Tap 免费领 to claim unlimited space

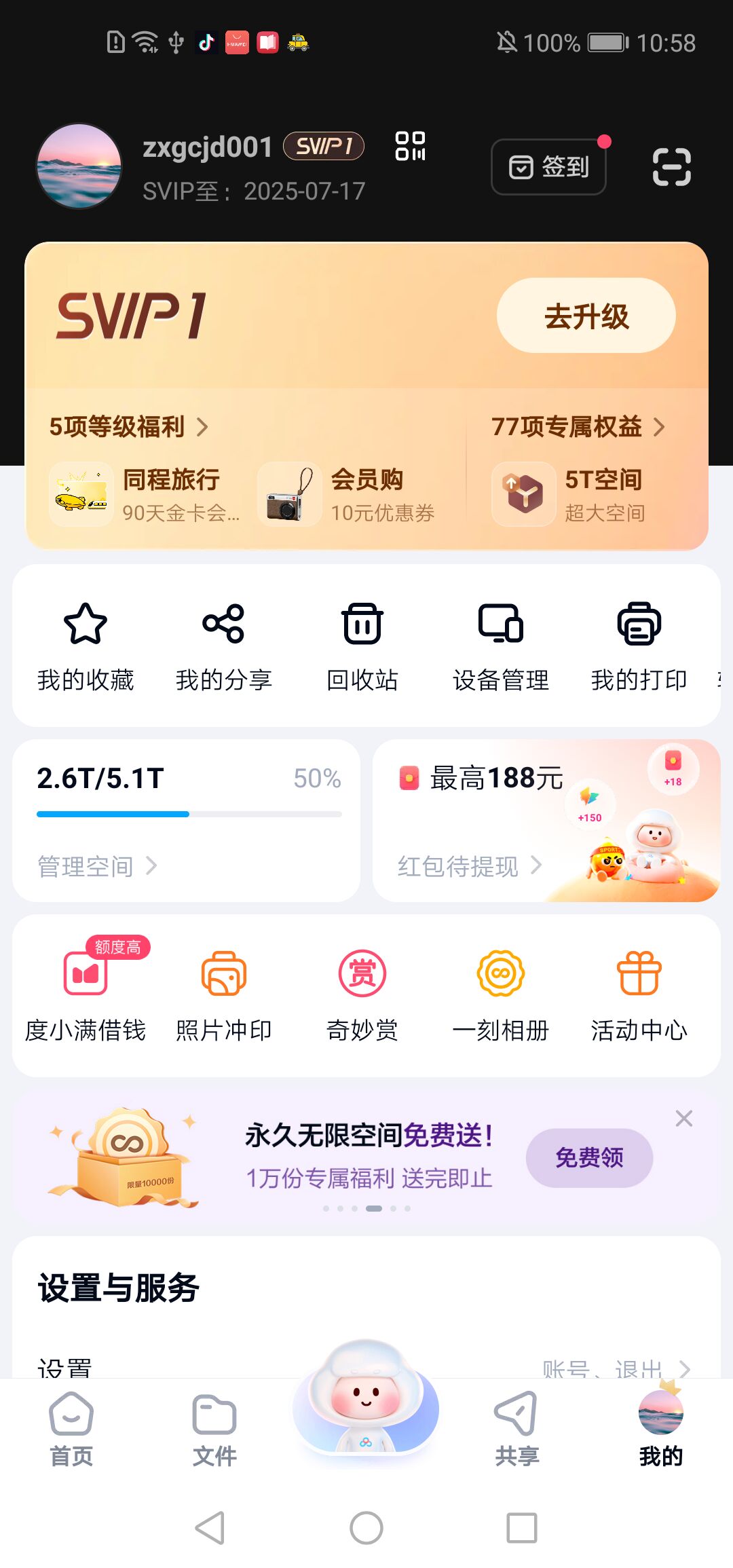coord(589,1157)
